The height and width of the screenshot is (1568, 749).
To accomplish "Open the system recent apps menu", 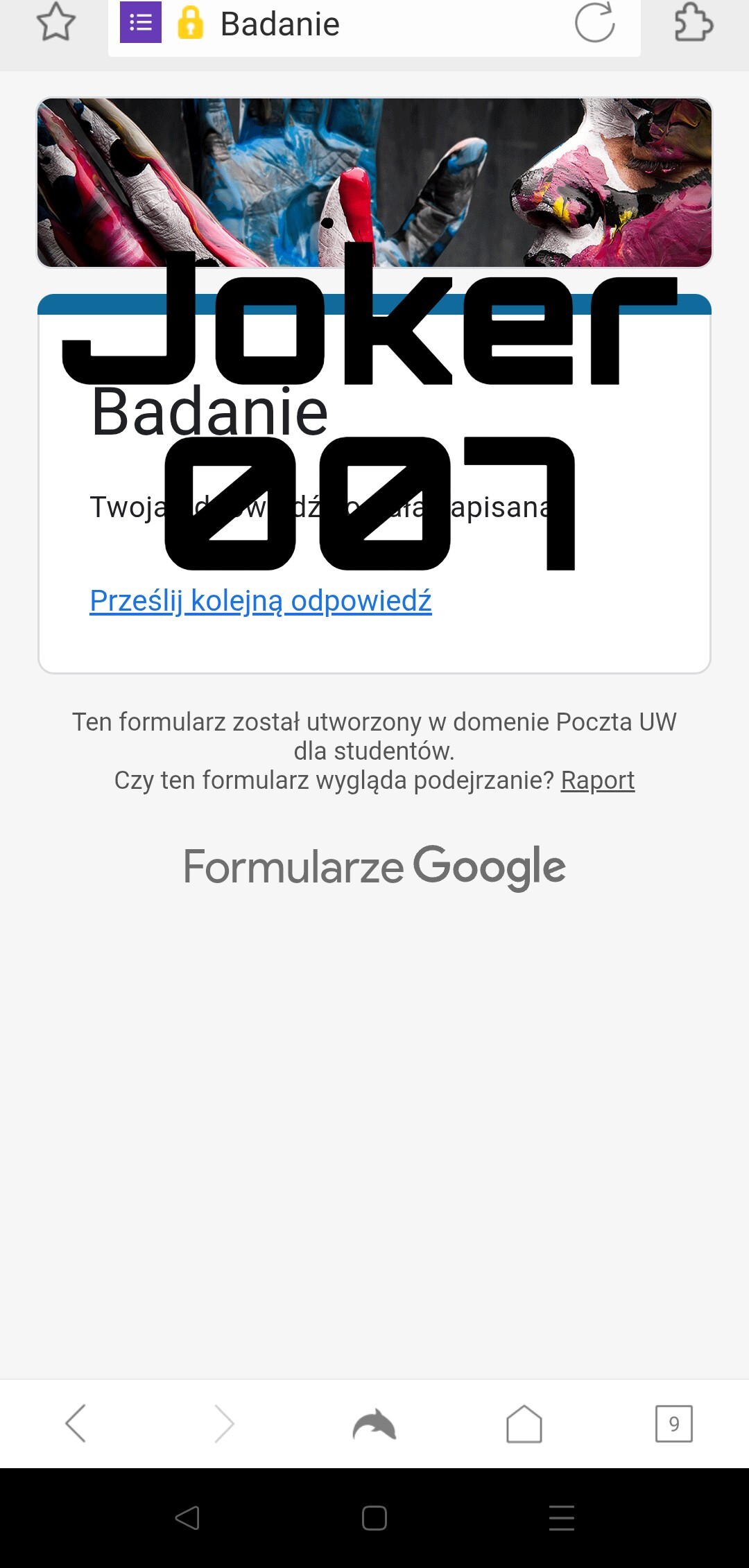I will [x=561, y=1518].
